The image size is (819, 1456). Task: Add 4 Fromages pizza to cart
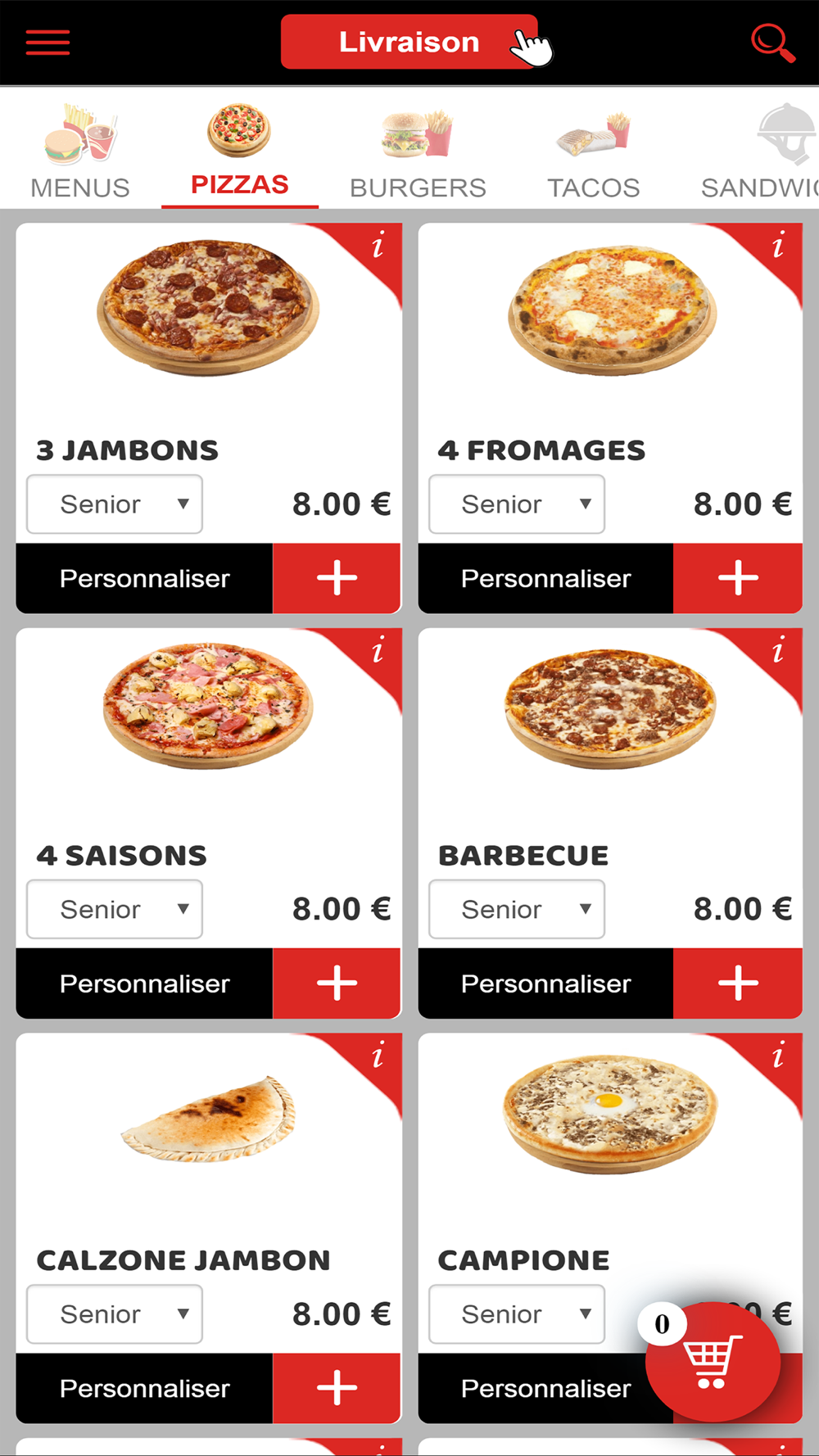click(738, 578)
